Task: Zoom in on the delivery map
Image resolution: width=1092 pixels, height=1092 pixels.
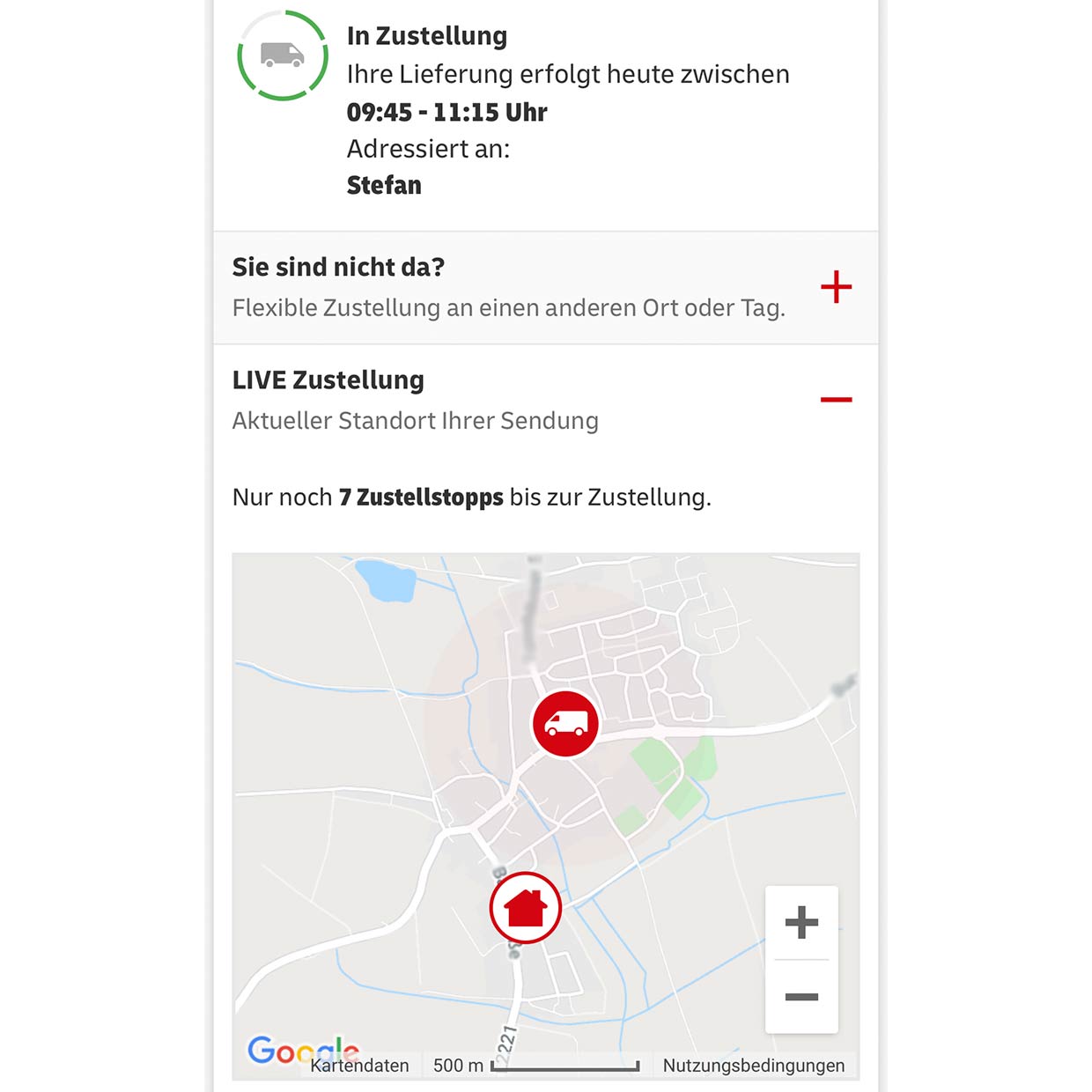Action: tap(801, 923)
